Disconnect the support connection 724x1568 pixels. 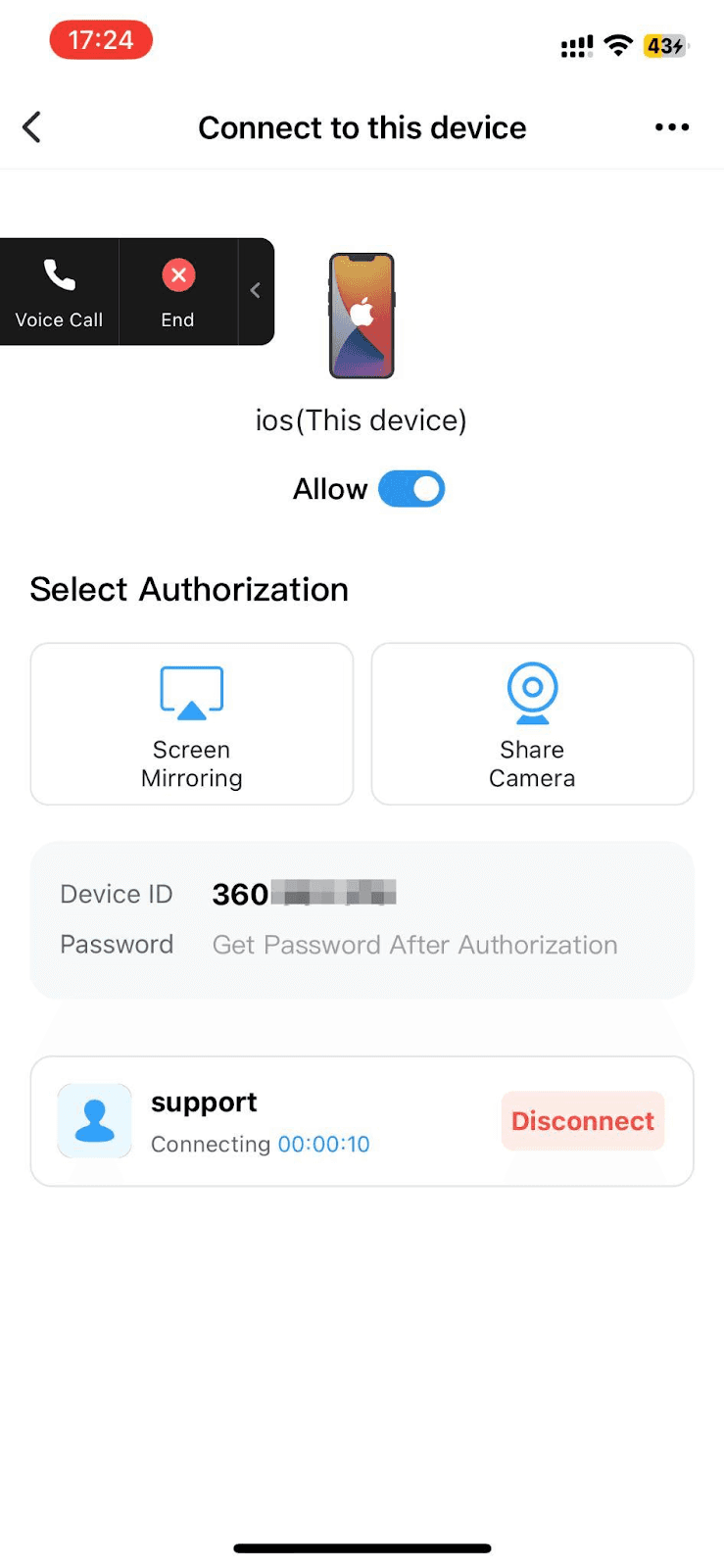[582, 1120]
